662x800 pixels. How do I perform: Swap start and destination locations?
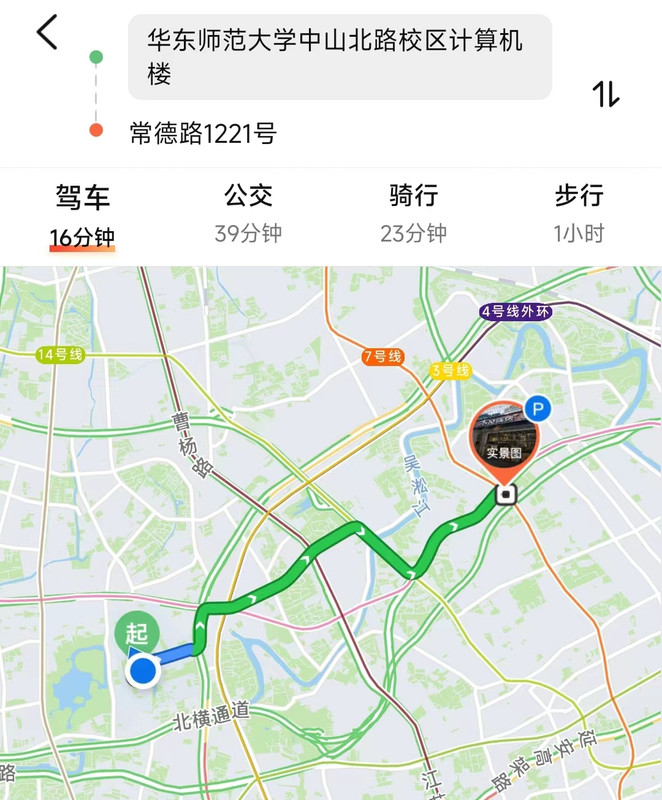[606, 95]
